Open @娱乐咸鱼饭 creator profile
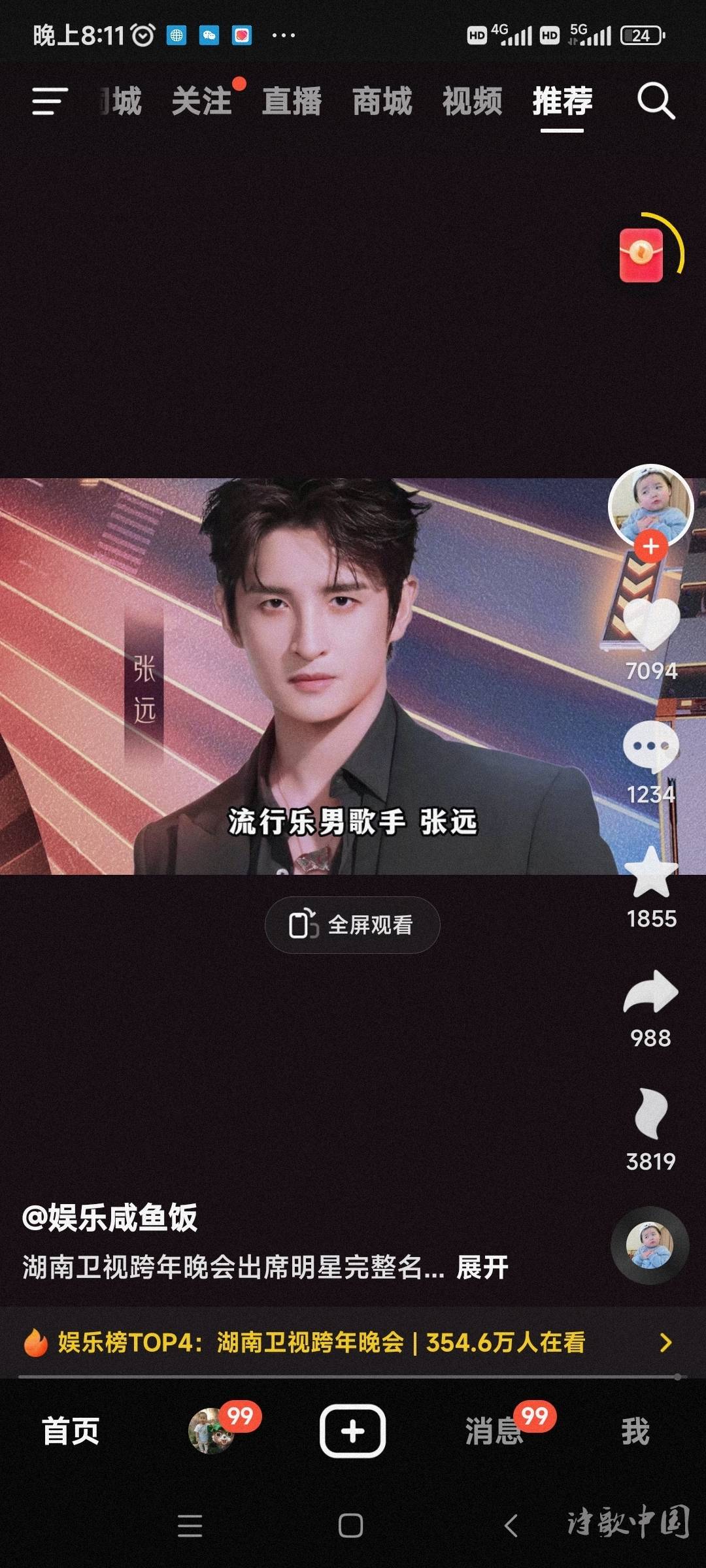Screen dimensions: 706x1568 (110, 1218)
